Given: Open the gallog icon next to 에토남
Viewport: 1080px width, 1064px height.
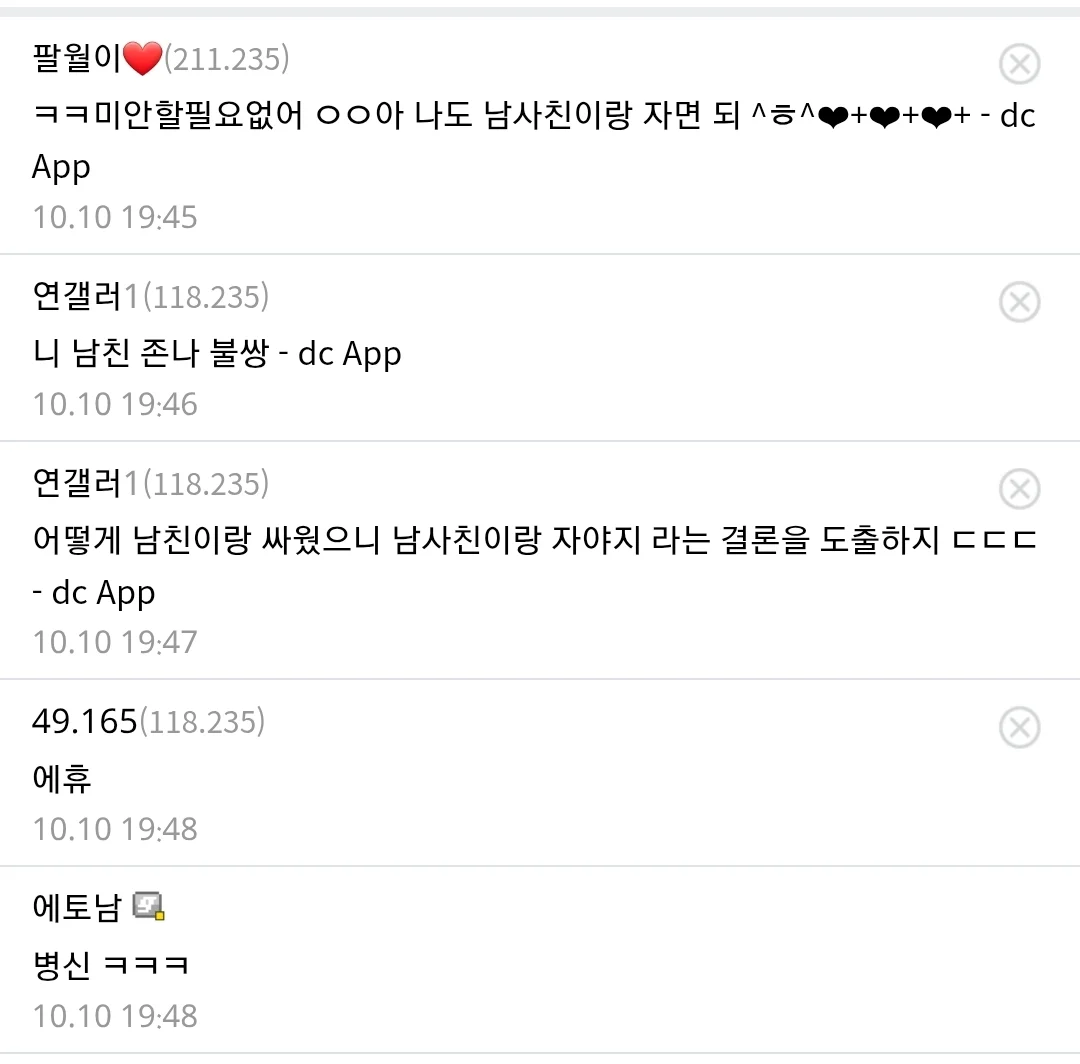Looking at the screenshot, I should (148, 908).
